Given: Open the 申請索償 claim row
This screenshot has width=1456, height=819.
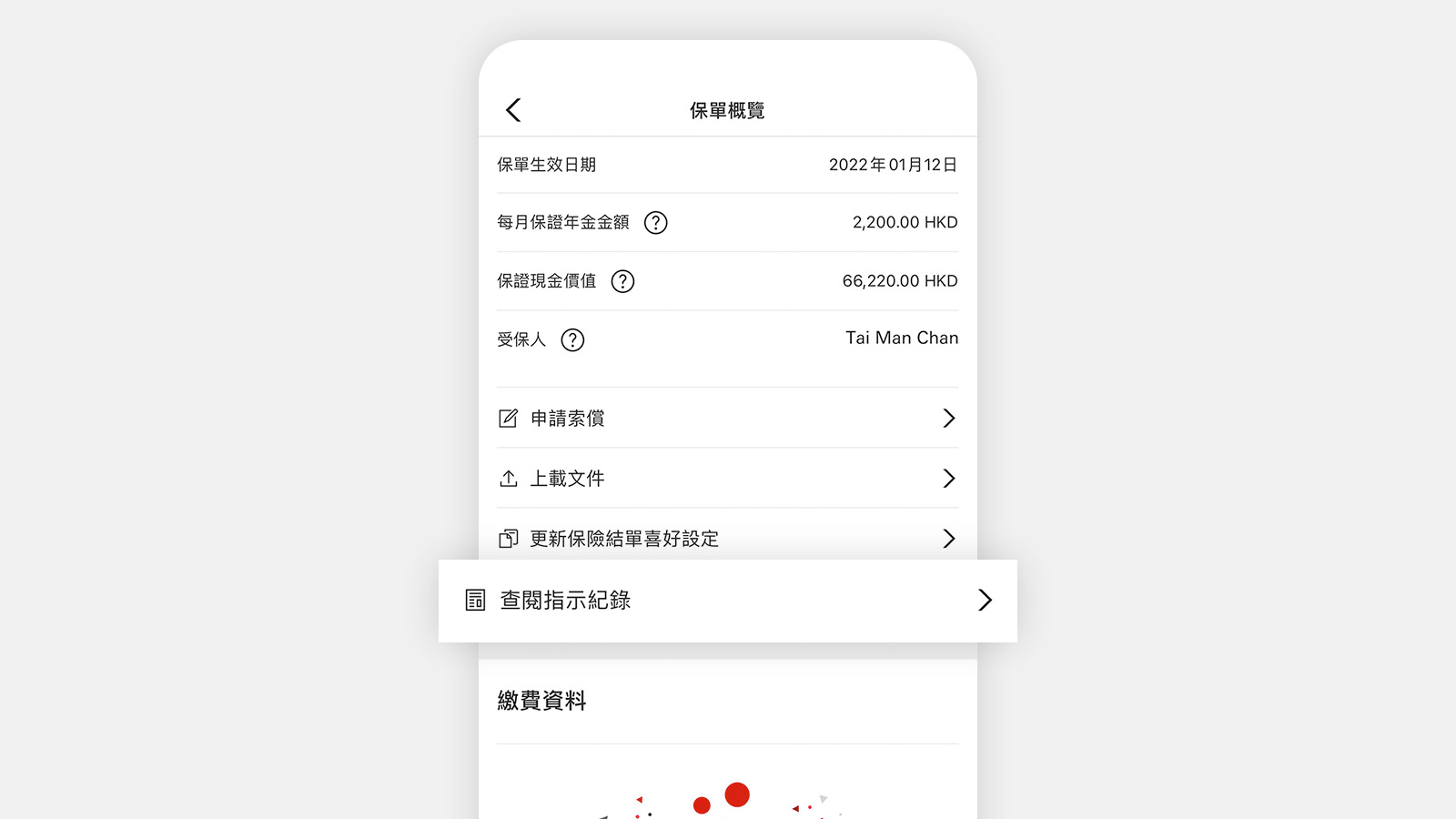Looking at the screenshot, I should pos(726,419).
